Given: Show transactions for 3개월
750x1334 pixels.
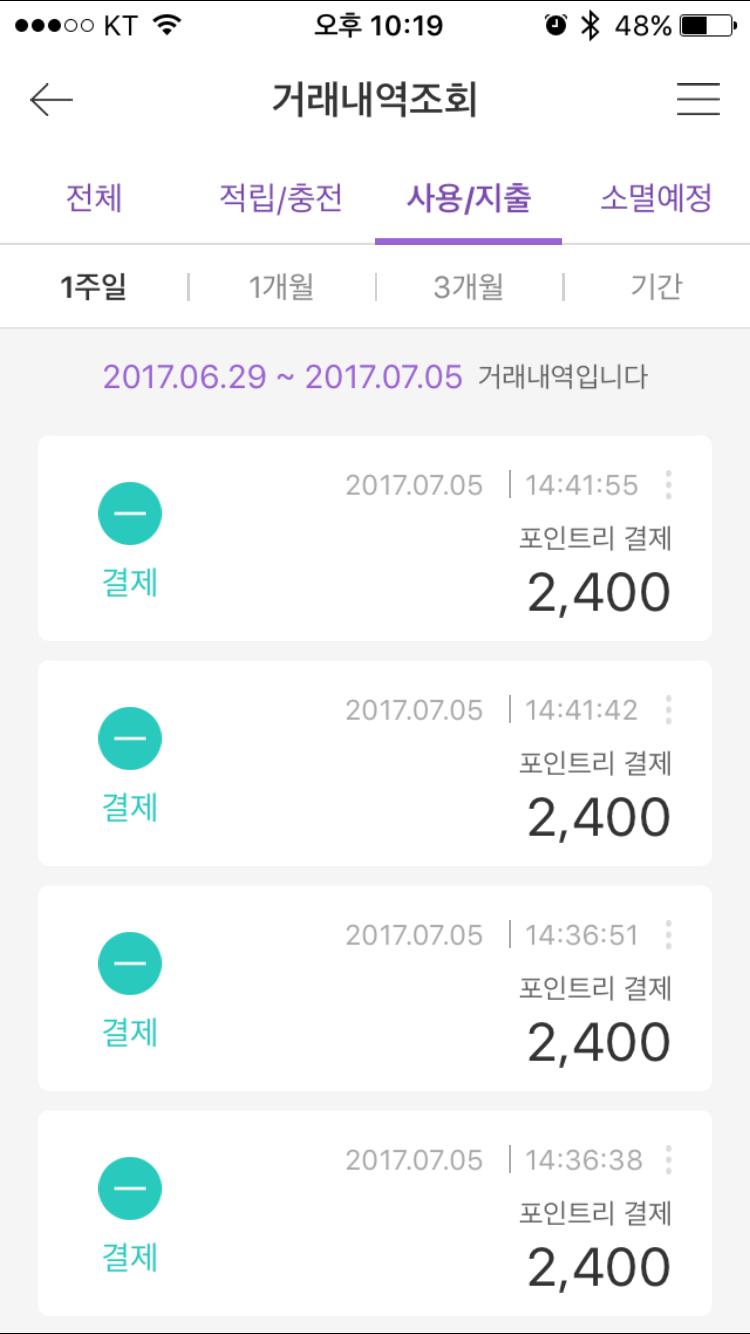Looking at the screenshot, I should pyautogui.click(x=468, y=288).
